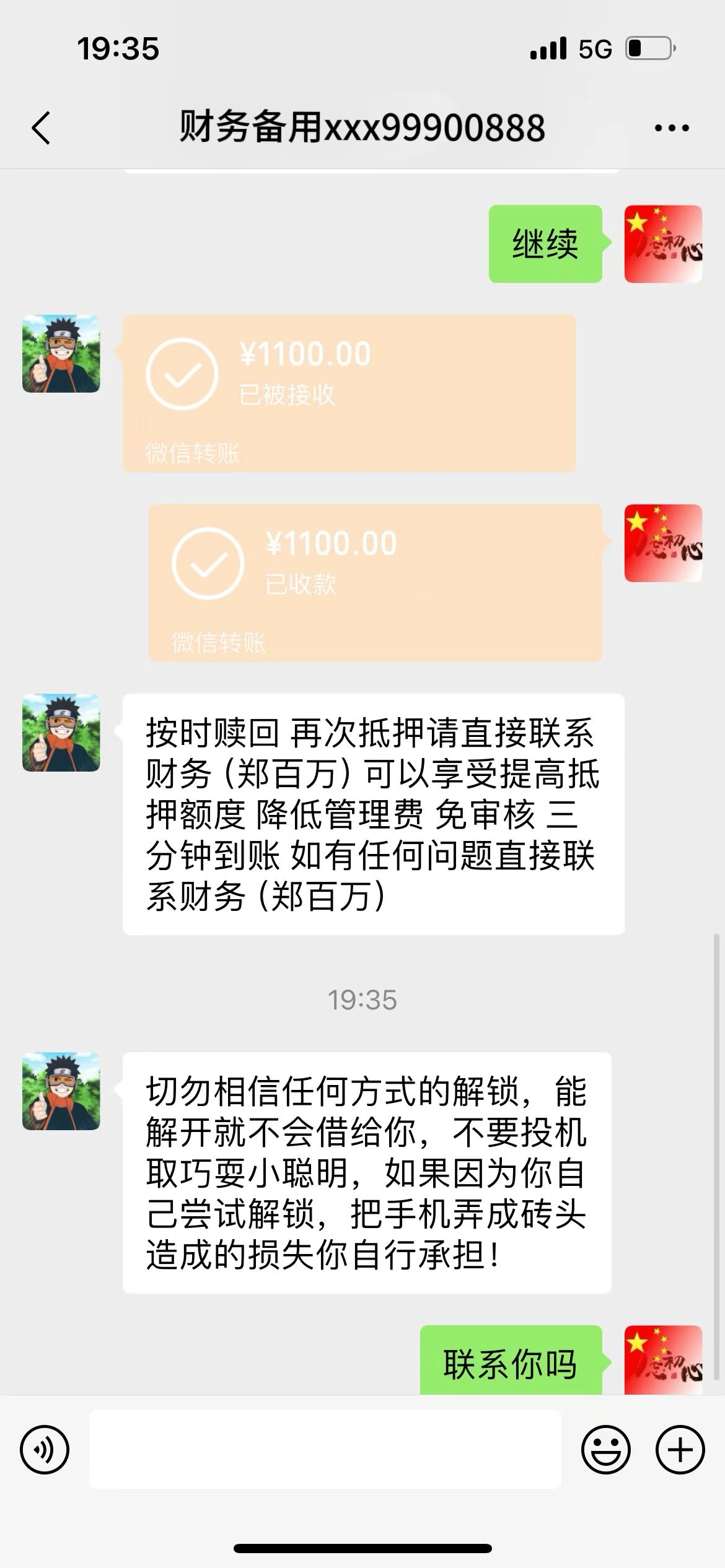Open the plus attachments menu
This screenshot has width=725, height=1568.
[680, 1450]
